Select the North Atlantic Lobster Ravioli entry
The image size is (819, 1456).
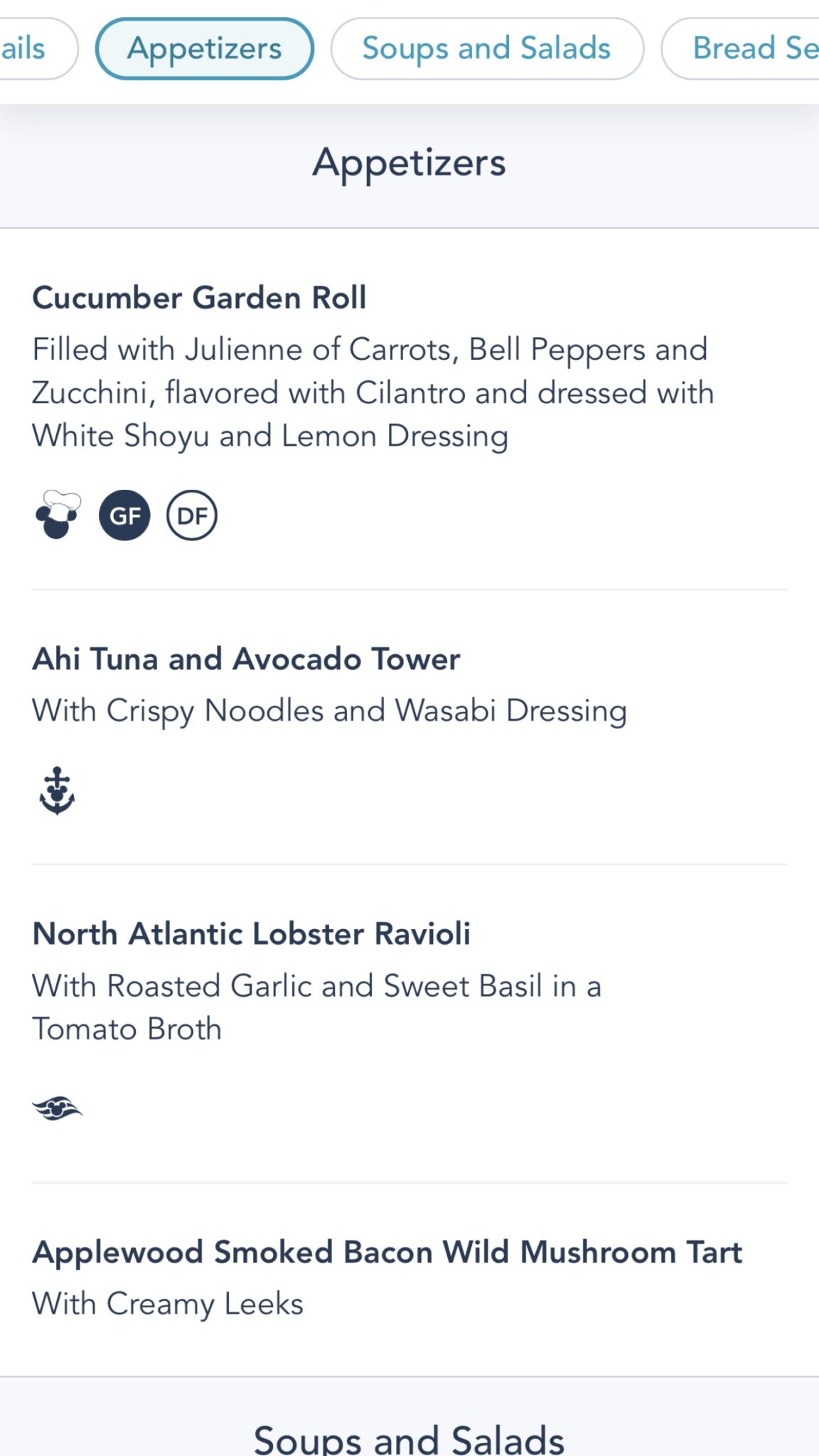point(252,933)
